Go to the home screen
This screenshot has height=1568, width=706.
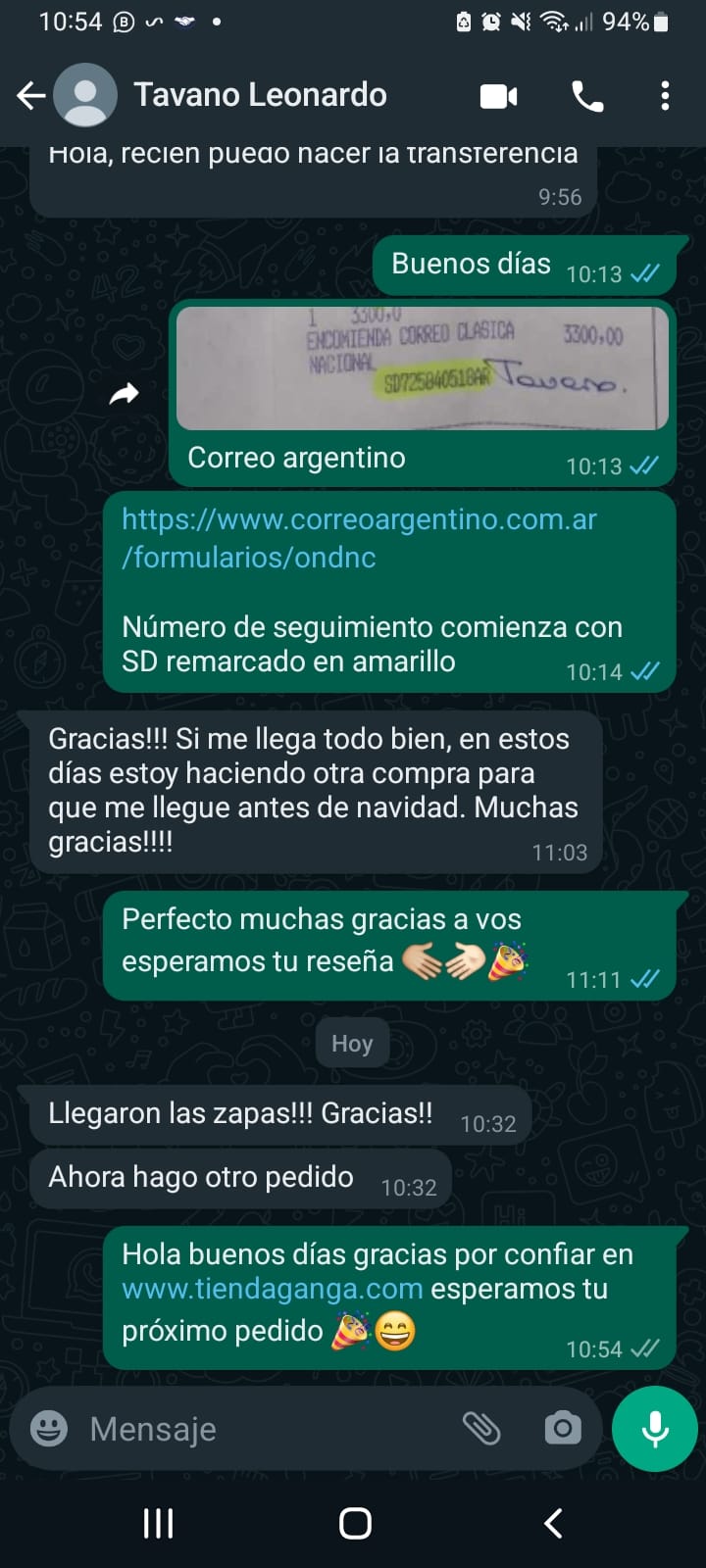click(354, 1523)
